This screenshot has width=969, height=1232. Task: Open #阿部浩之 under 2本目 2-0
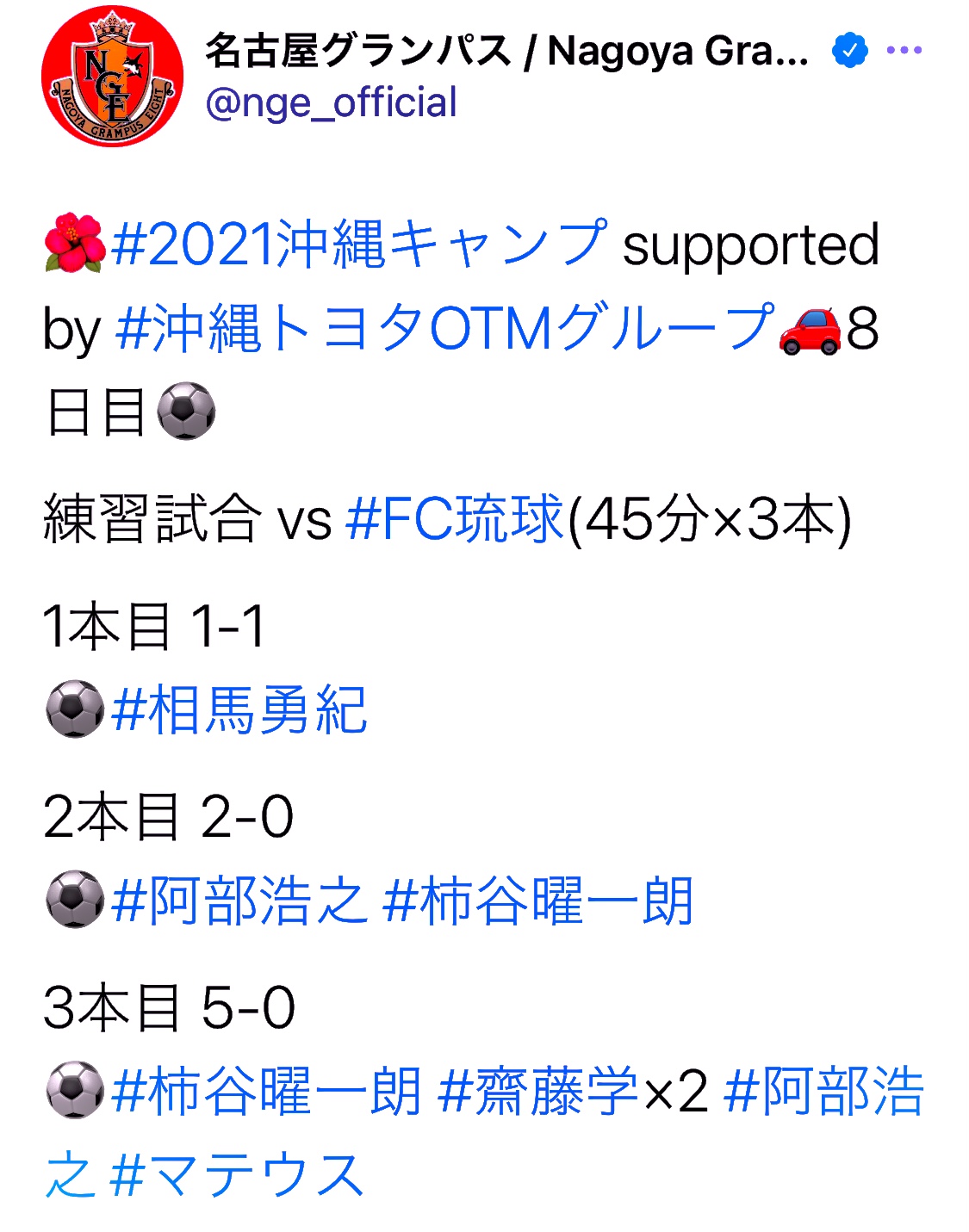coord(239,901)
